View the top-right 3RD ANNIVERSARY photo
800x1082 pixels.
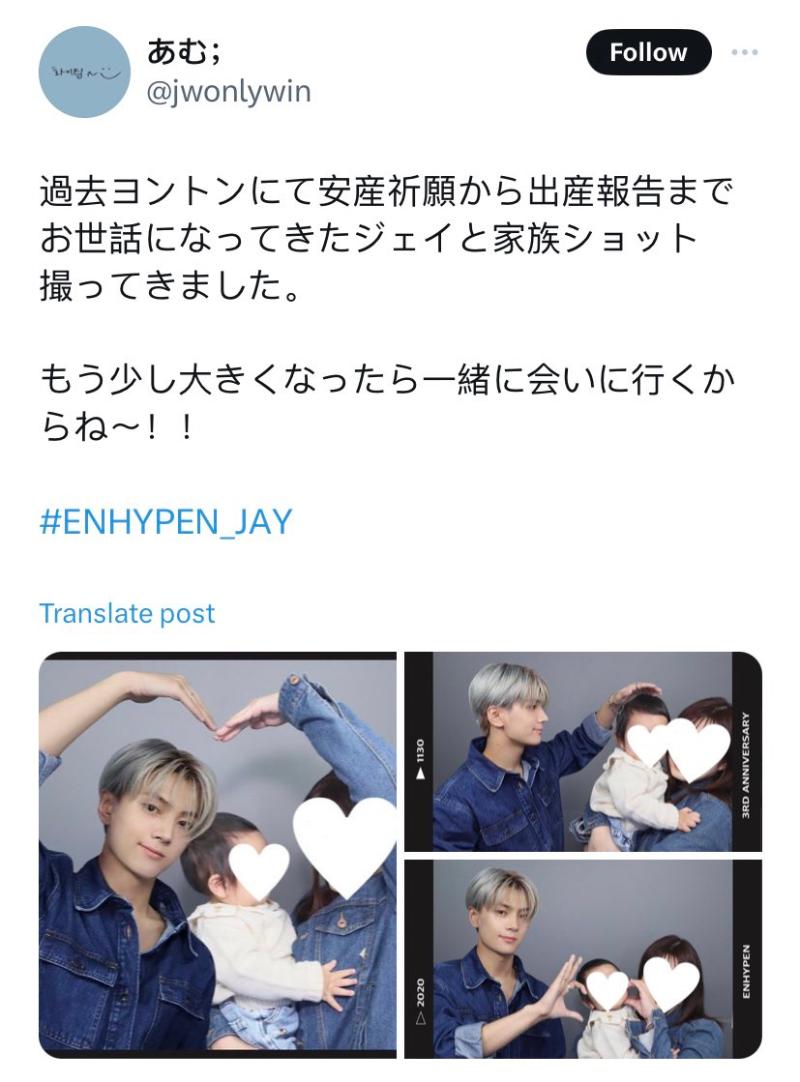click(582, 752)
